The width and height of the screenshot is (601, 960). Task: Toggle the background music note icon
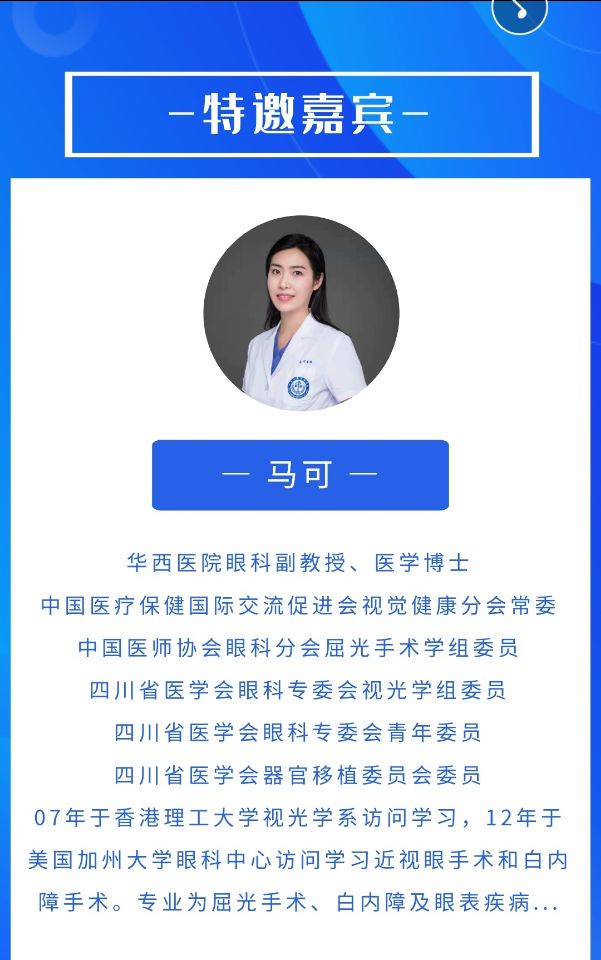point(520,10)
